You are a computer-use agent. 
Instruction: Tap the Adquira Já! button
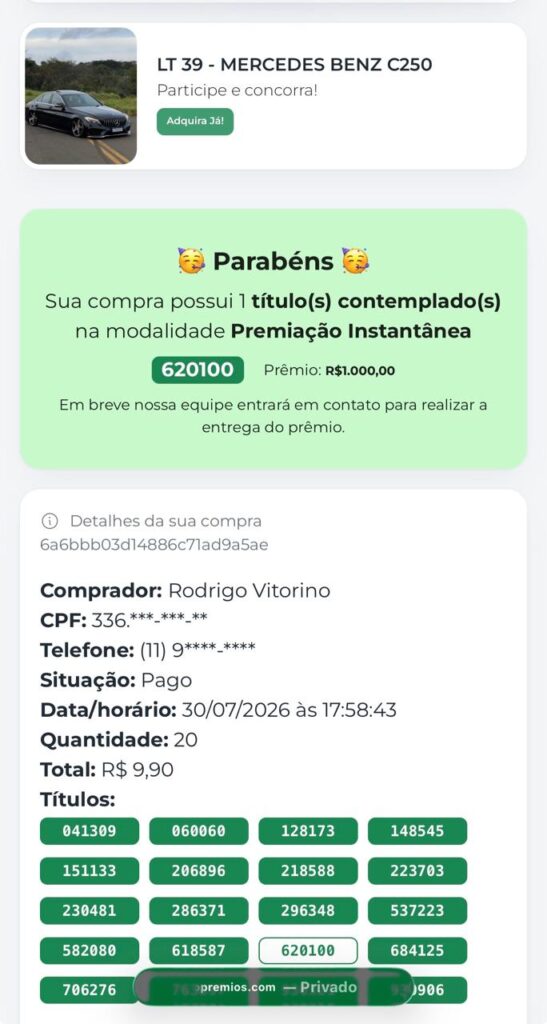tap(195, 121)
